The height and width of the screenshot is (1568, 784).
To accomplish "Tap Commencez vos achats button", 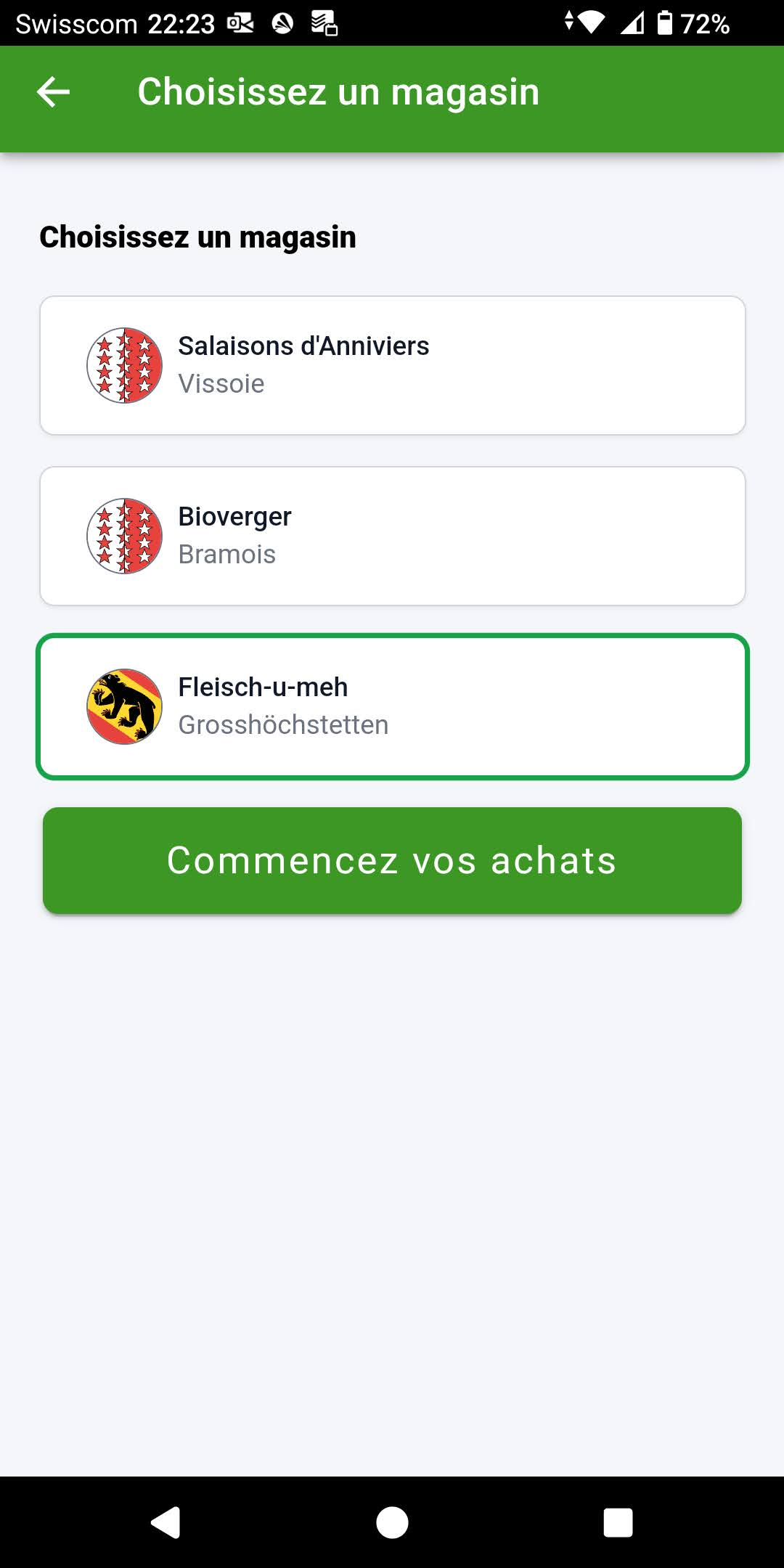I will click(x=392, y=860).
